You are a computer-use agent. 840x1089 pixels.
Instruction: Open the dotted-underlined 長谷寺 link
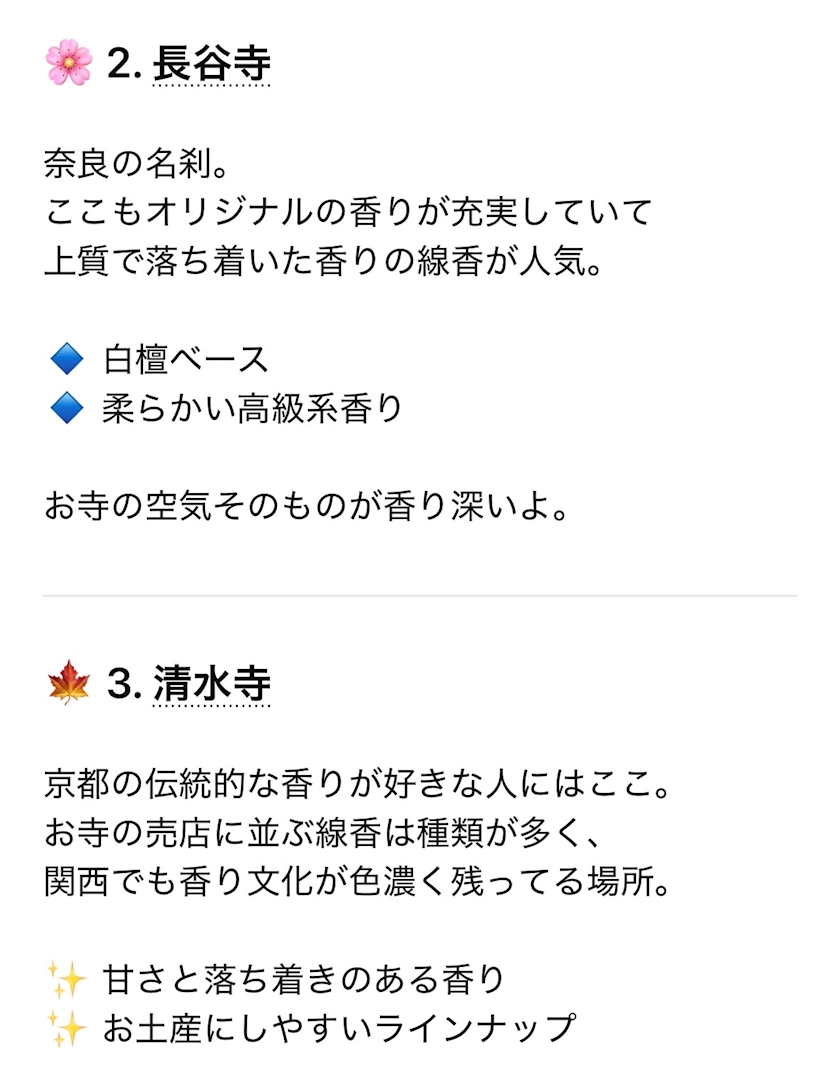click(211, 64)
